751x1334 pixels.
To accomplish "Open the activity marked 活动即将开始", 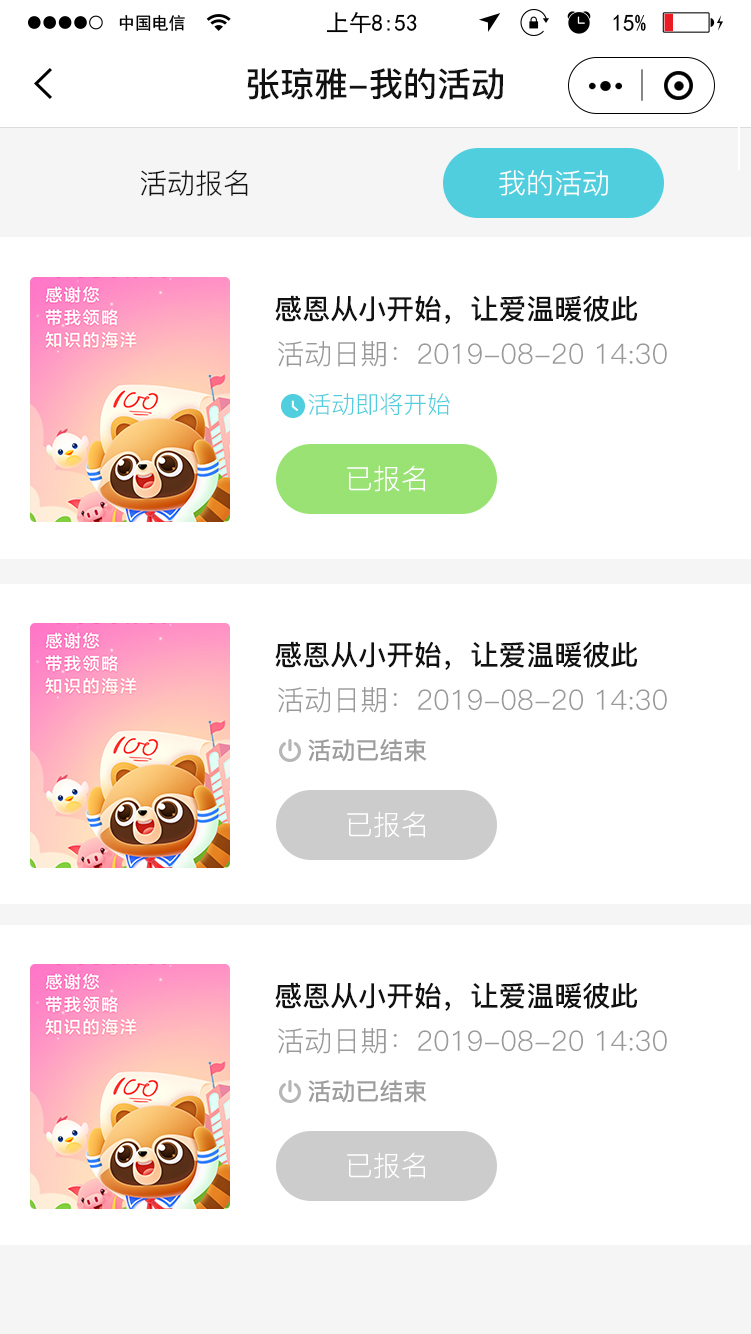I will [375, 398].
